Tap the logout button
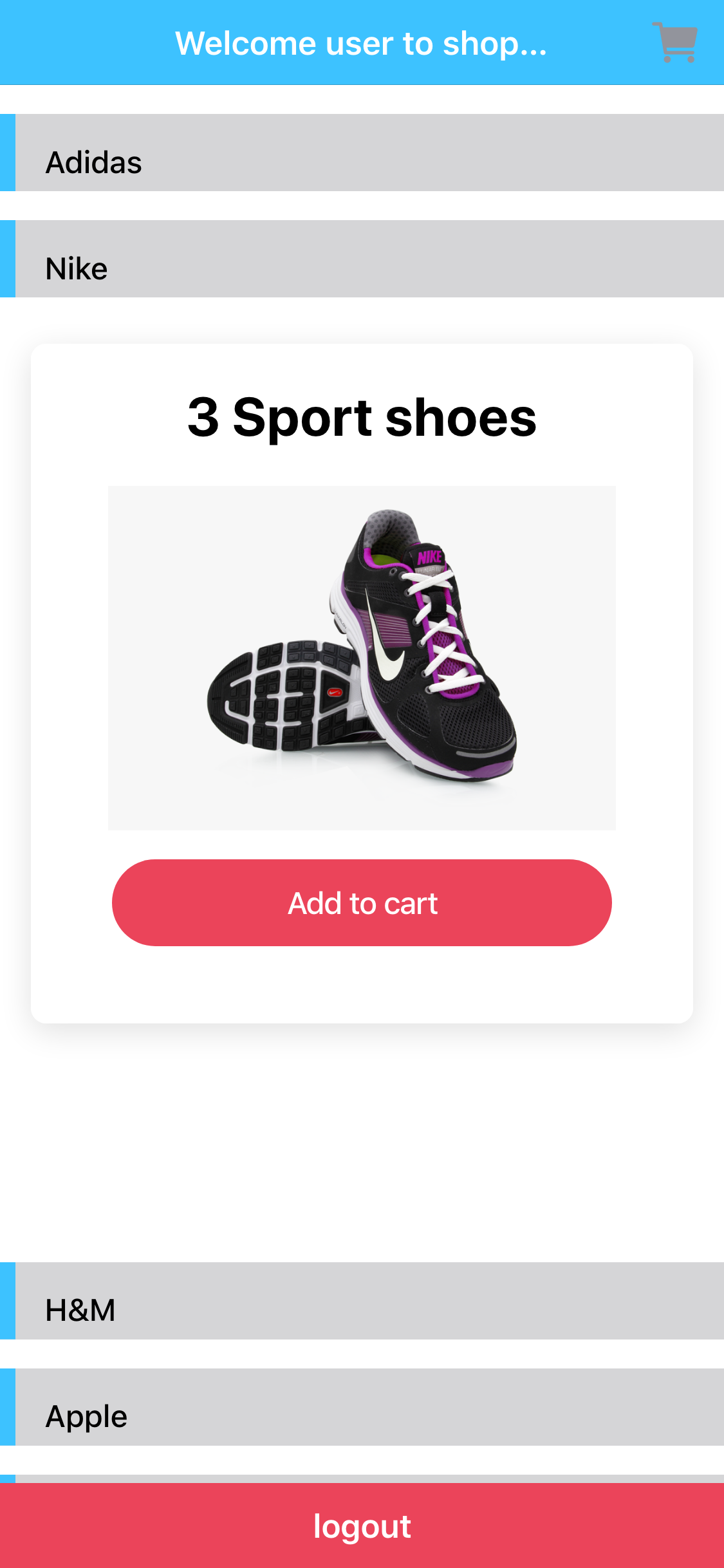 [x=362, y=1526]
